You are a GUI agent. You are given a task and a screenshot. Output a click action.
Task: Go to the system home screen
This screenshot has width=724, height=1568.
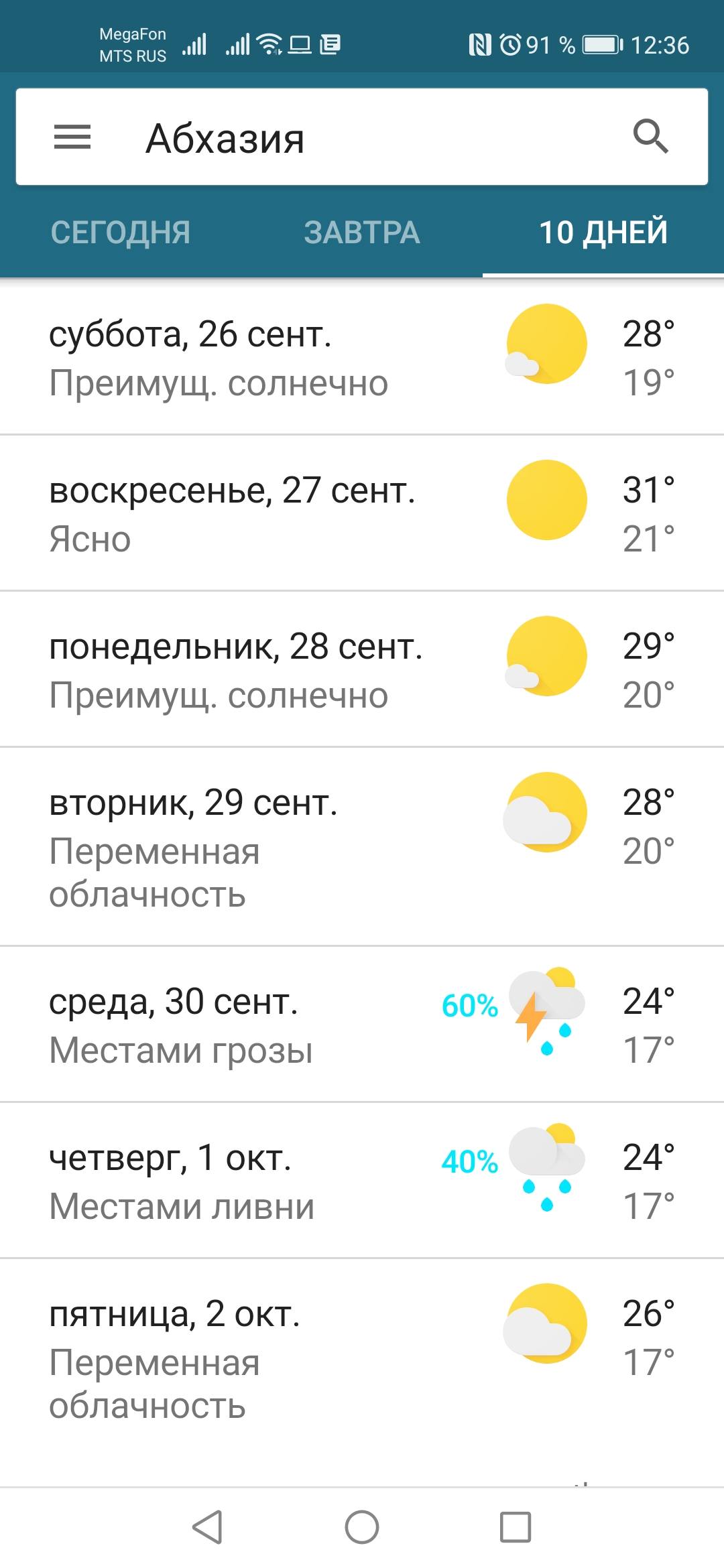[362, 1527]
